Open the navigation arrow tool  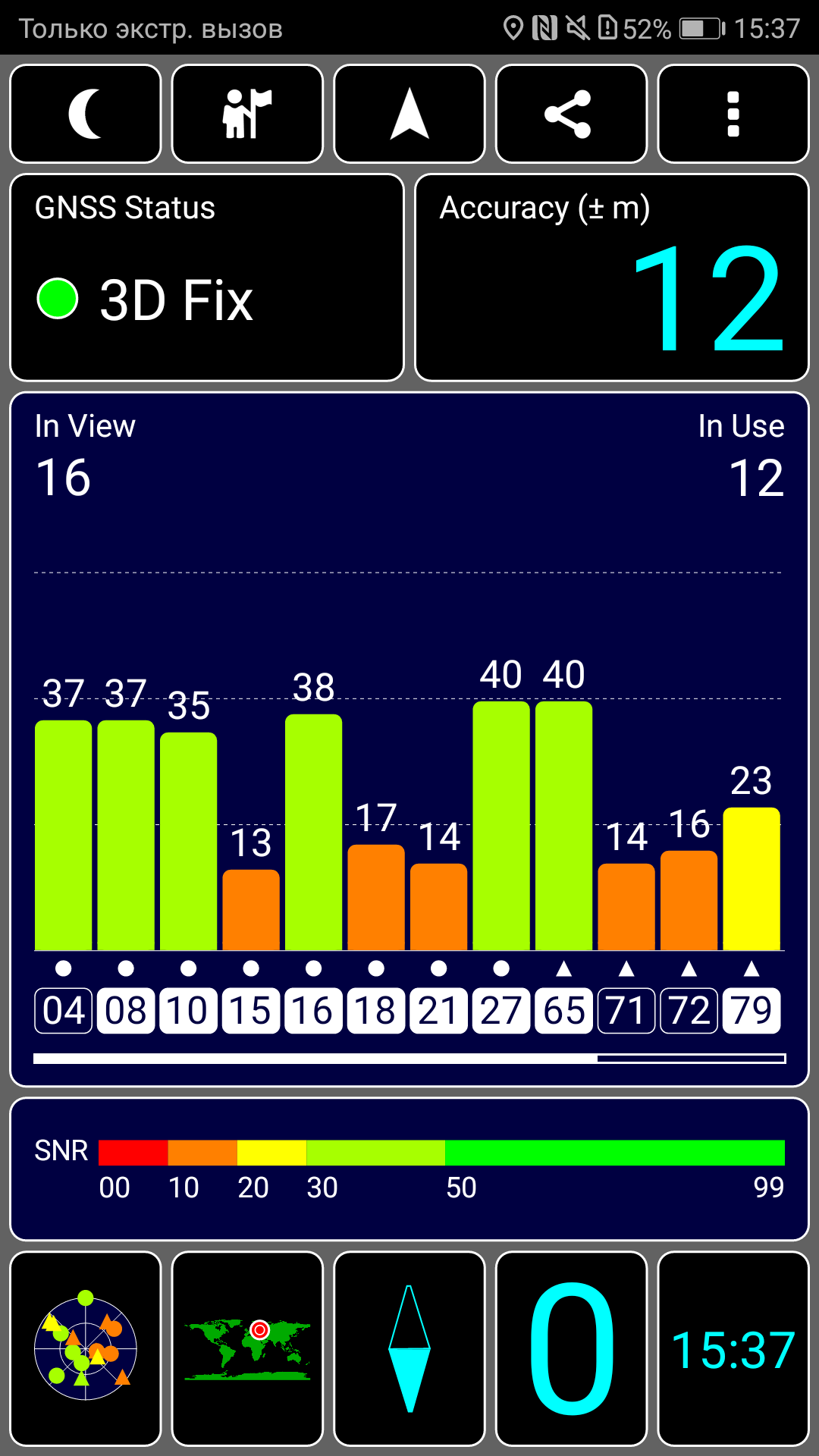pyautogui.click(x=409, y=114)
